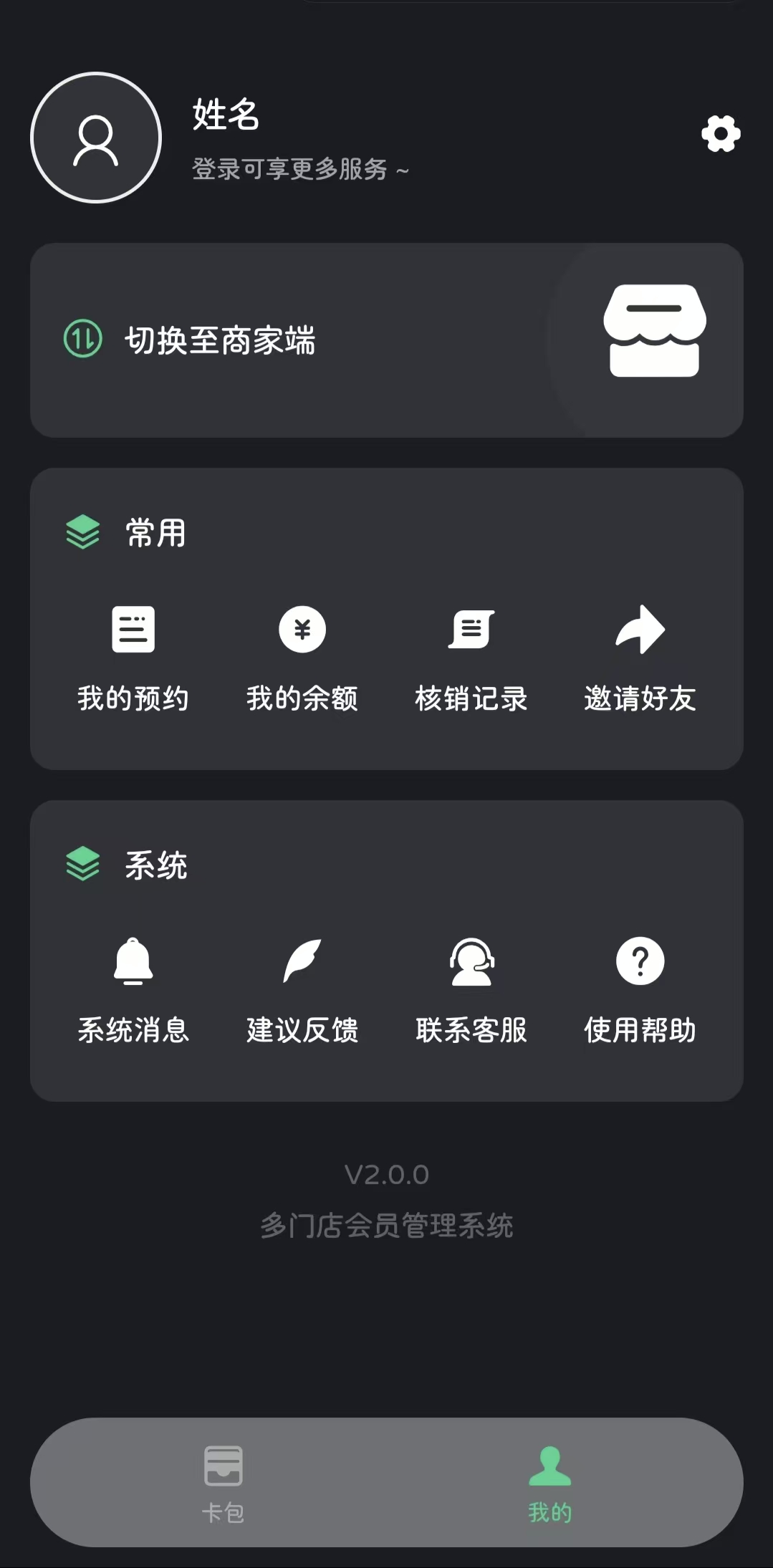Click the white storefront icon
Viewport: 773px width, 1568px height.
pos(654,330)
